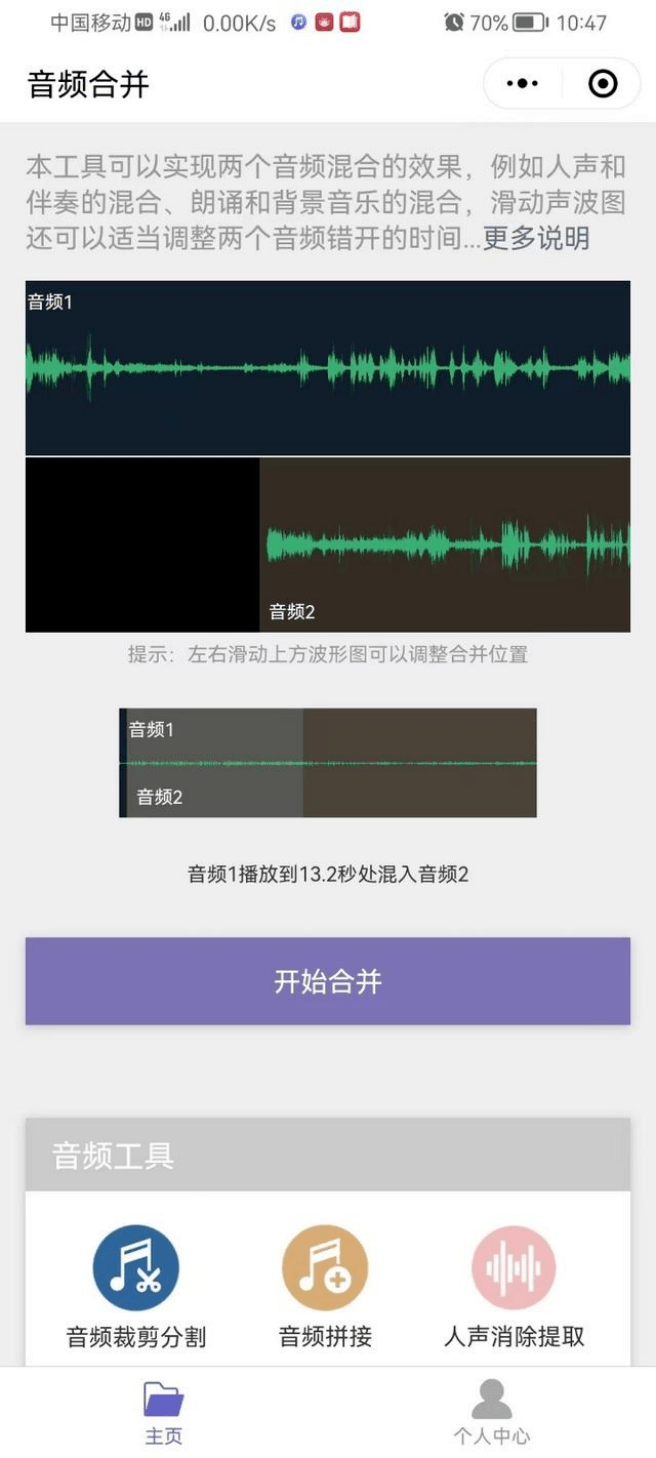
Task: Tap the 开始合并 button
Action: [328, 981]
